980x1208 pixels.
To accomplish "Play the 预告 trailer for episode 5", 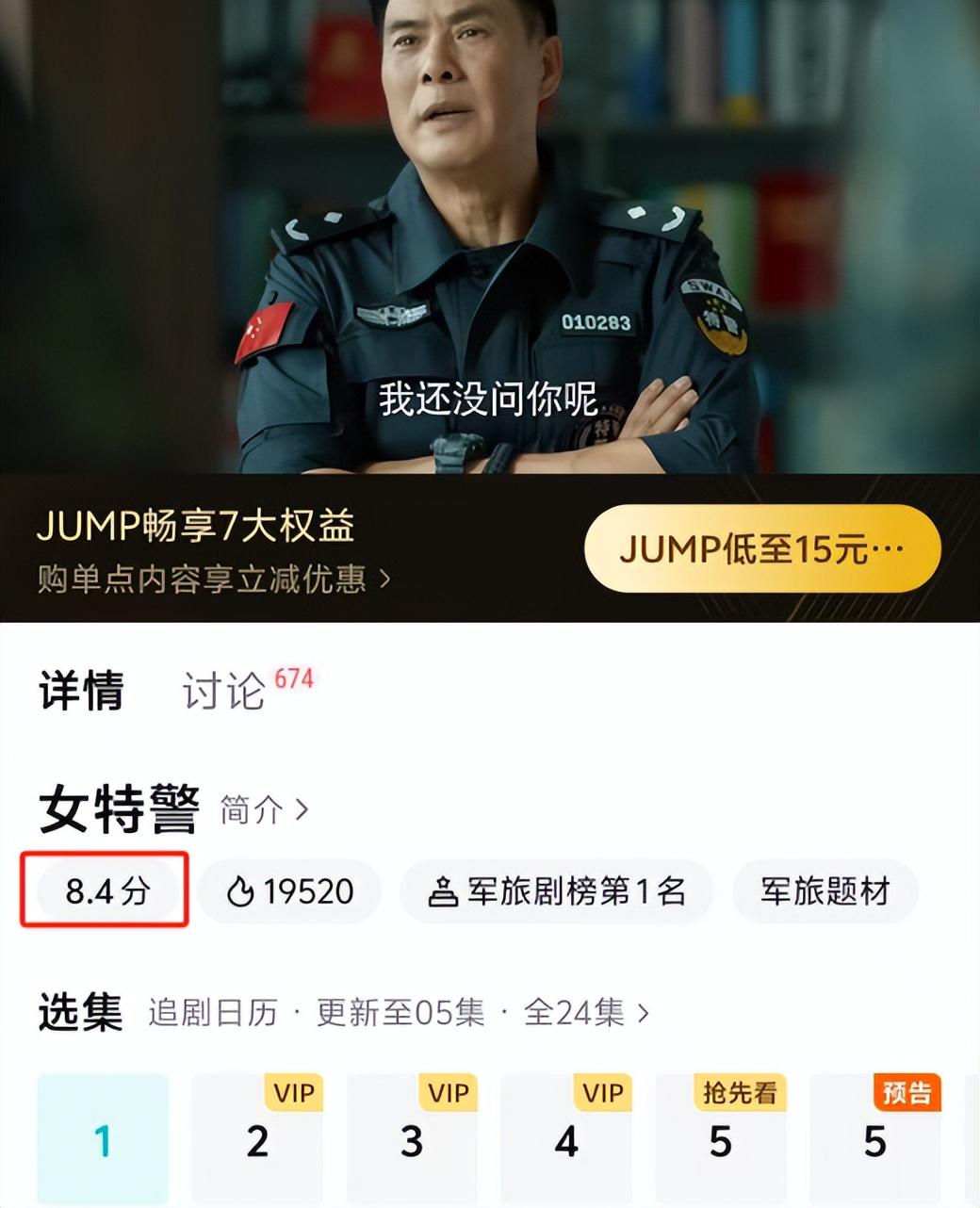I will click(x=875, y=1140).
